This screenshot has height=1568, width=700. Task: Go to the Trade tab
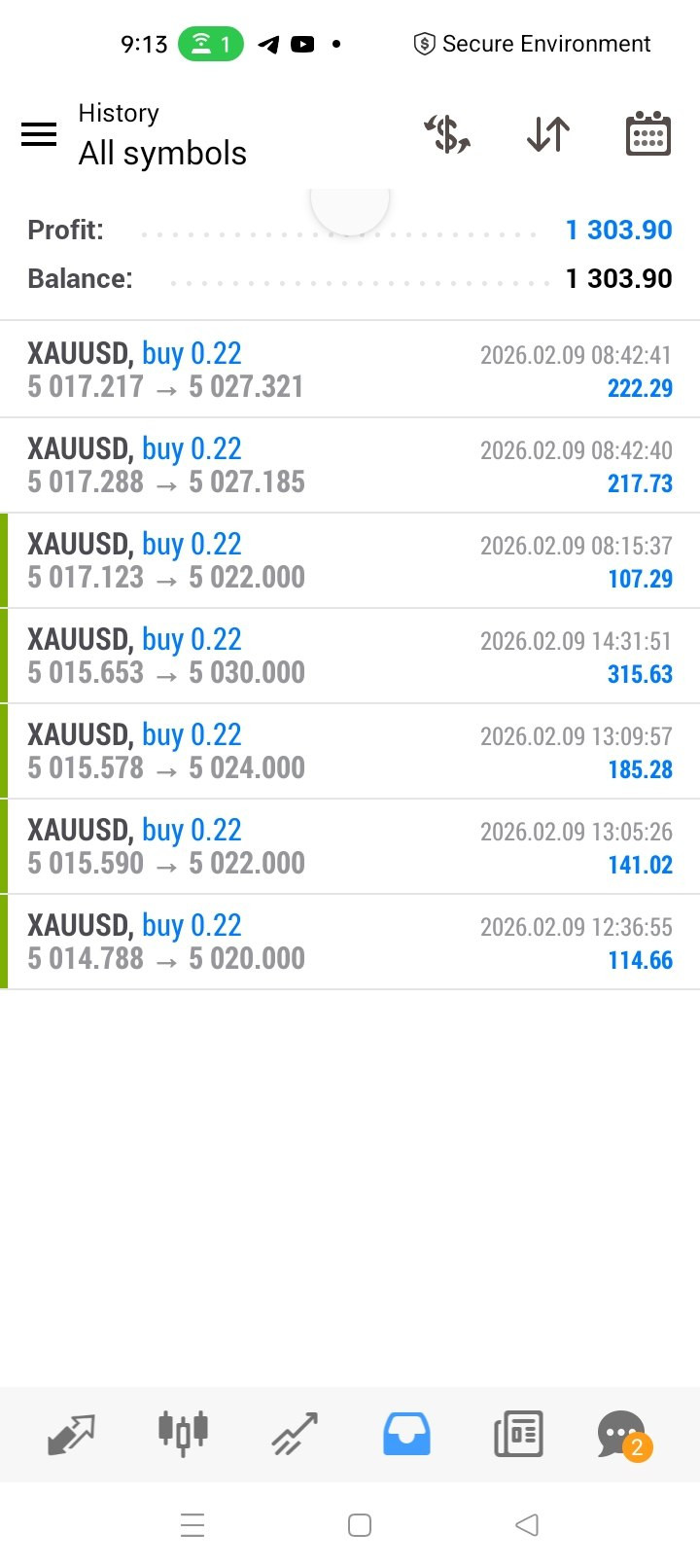point(295,1434)
